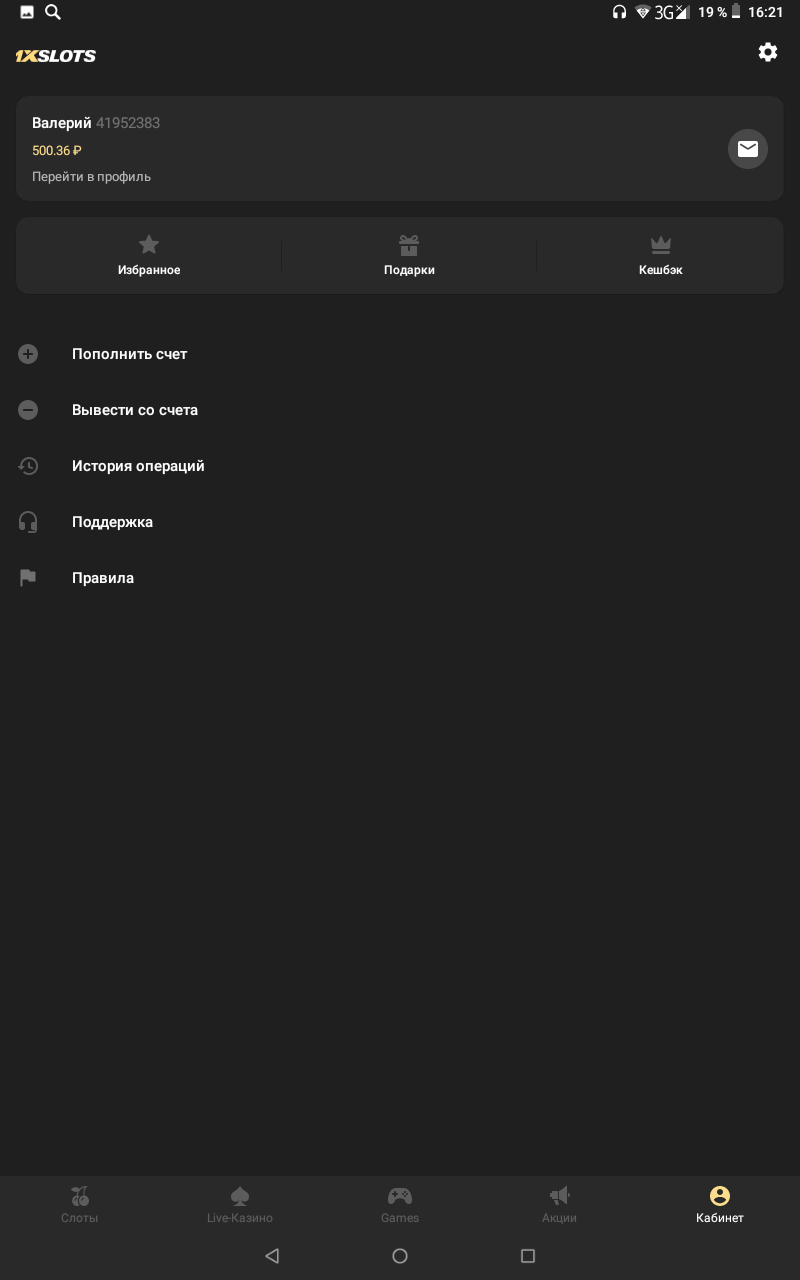Switch to the Live-Казино tab
Screen dimensions: 800x1280
[240, 1205]
